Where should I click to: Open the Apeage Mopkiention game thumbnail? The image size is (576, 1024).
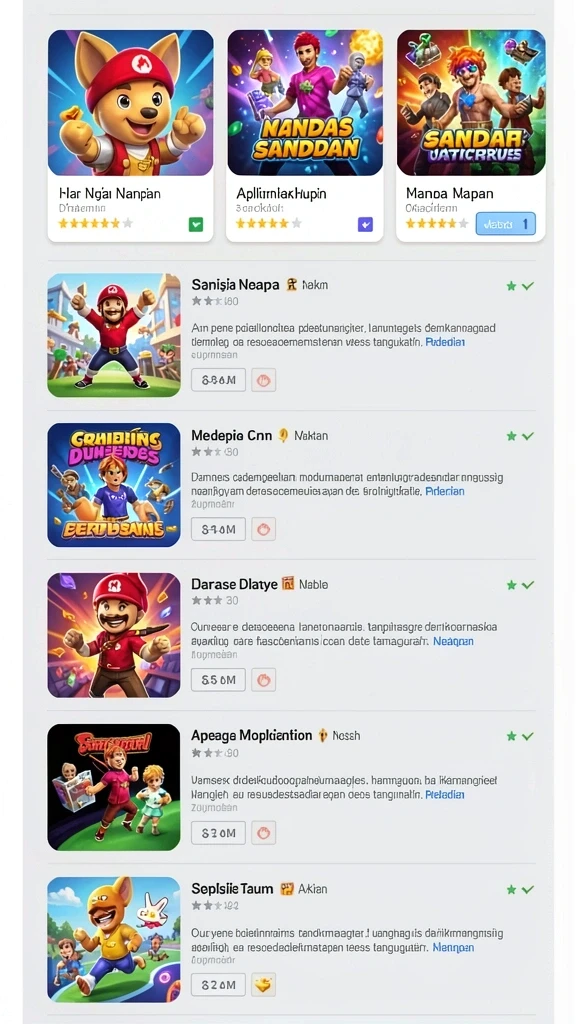point(114,787)
